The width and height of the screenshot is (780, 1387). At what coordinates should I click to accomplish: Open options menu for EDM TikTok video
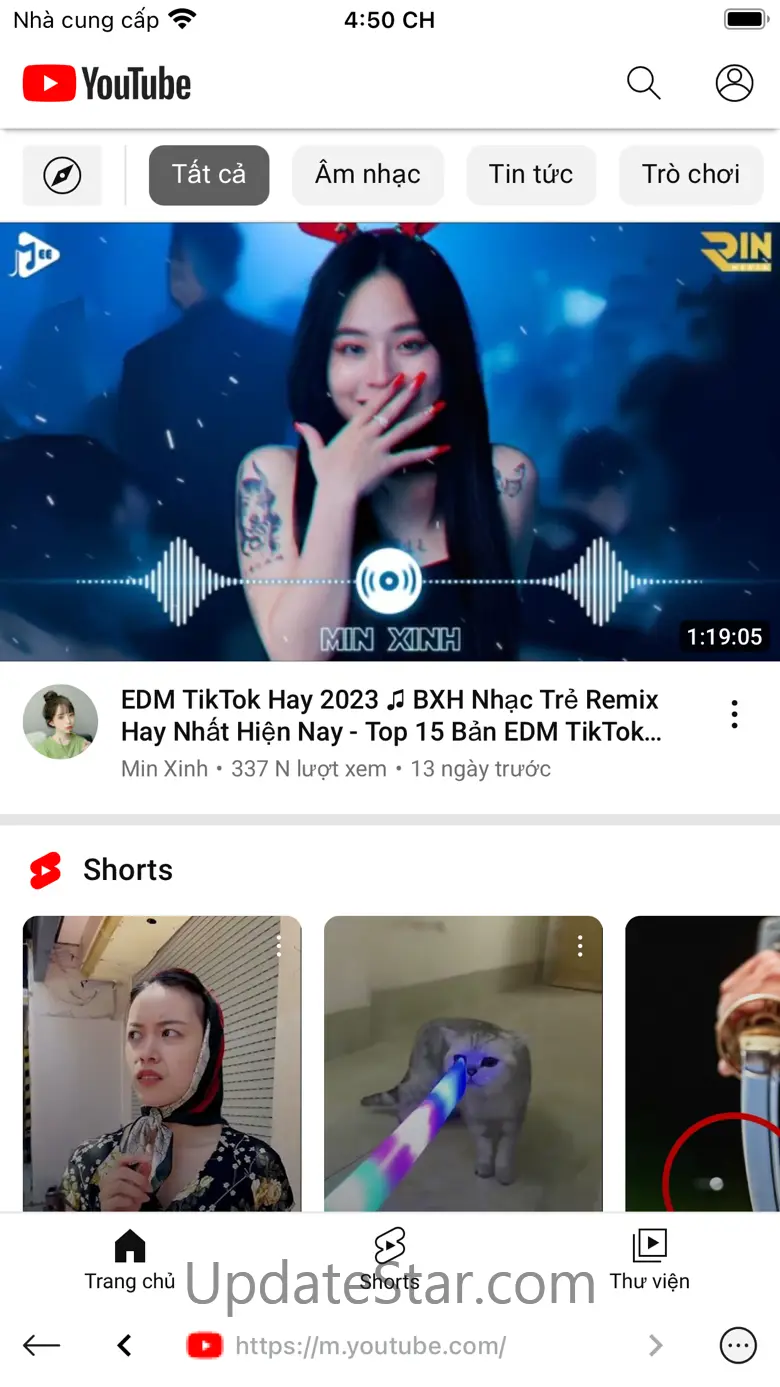click(x=734, y=714)
